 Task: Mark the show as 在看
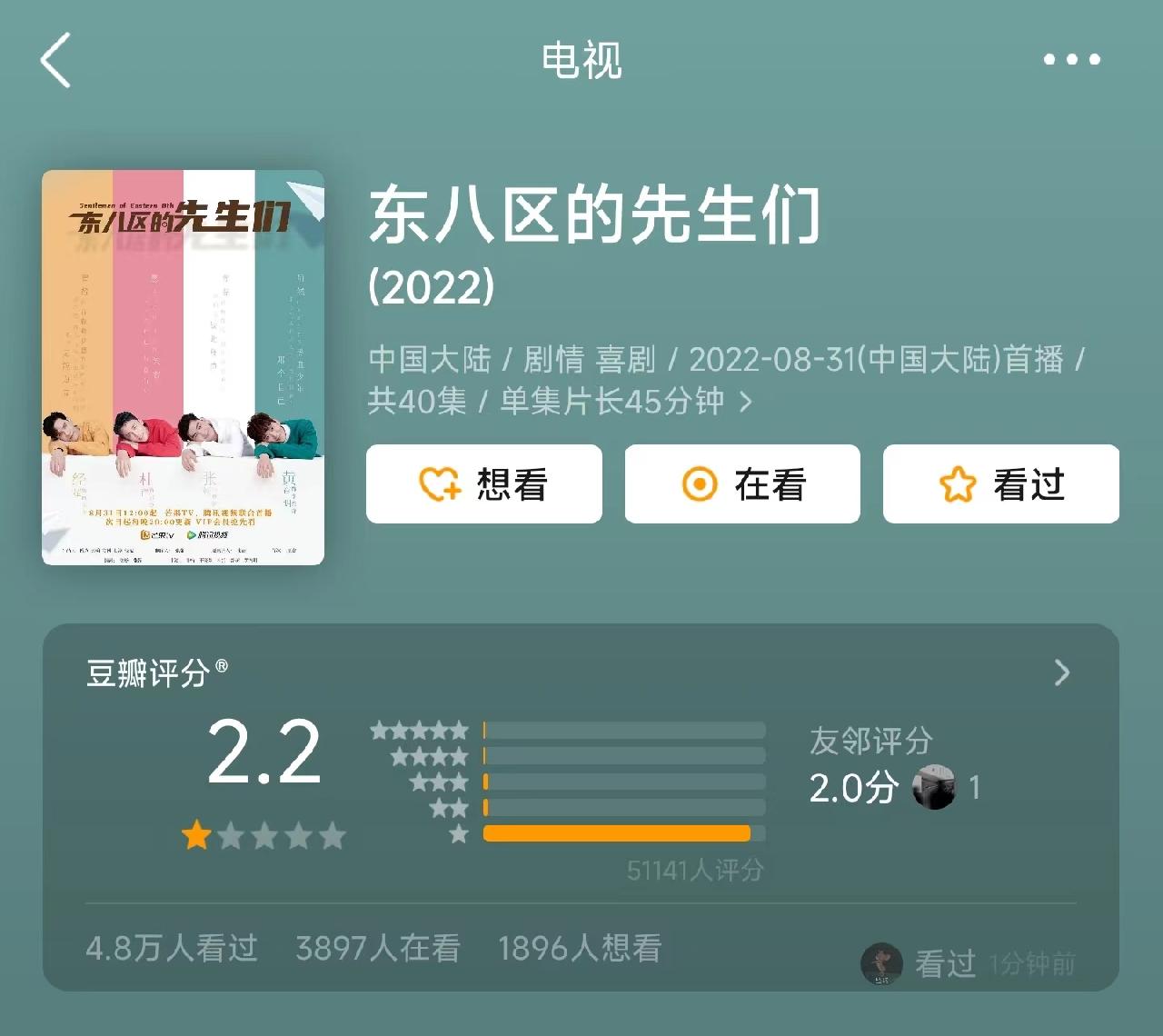[741, 484]
